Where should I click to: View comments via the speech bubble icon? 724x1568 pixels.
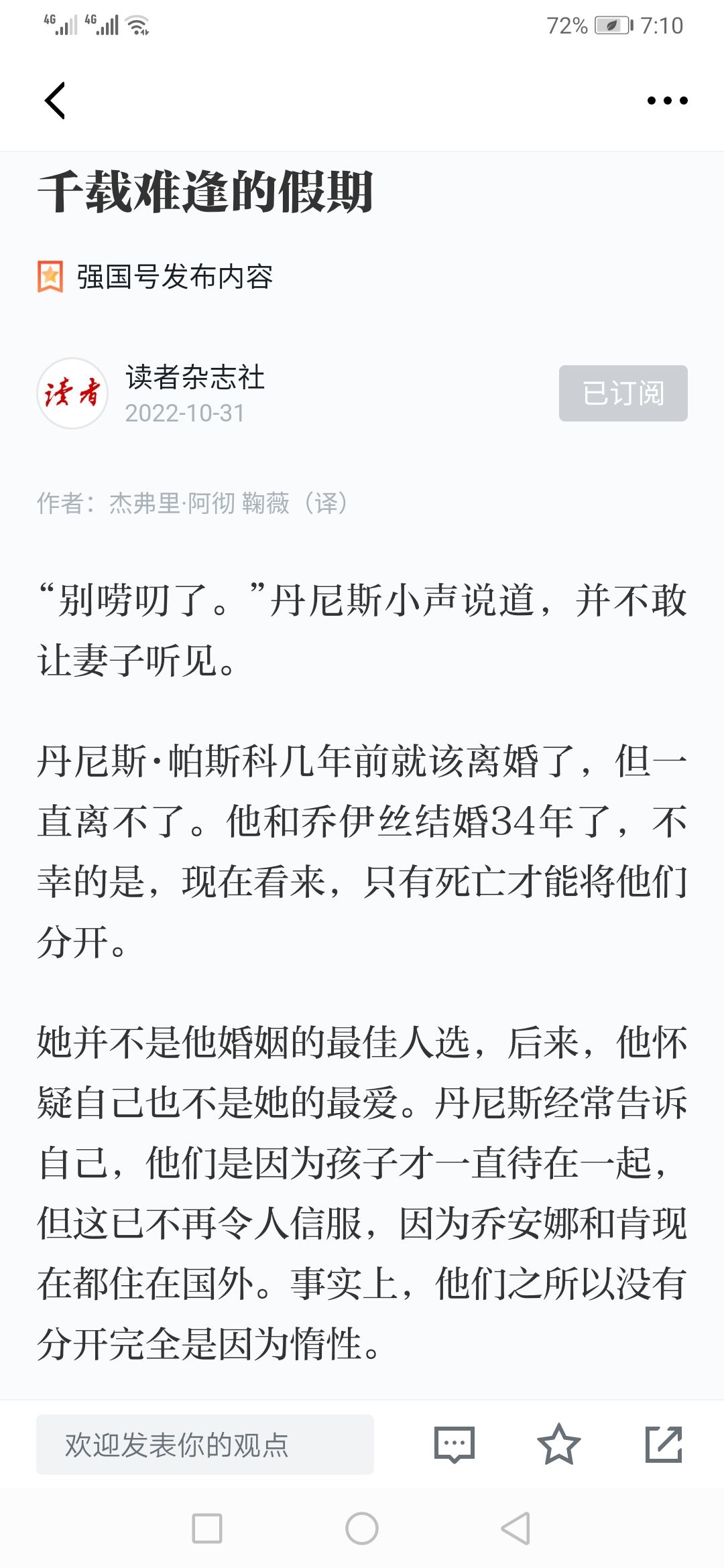454,1444
